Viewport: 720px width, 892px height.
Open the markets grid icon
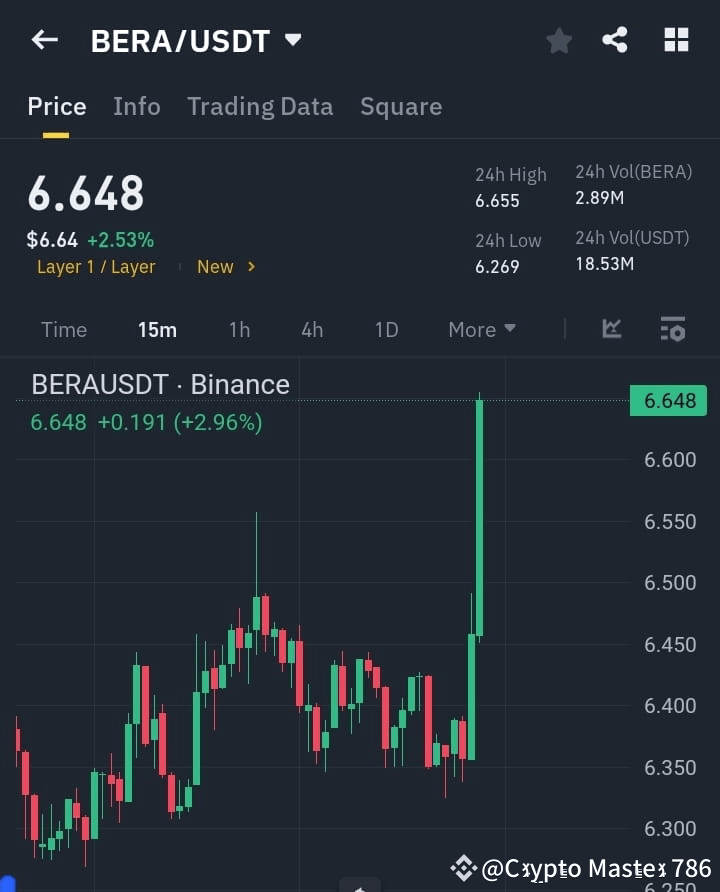coord(676,40)
